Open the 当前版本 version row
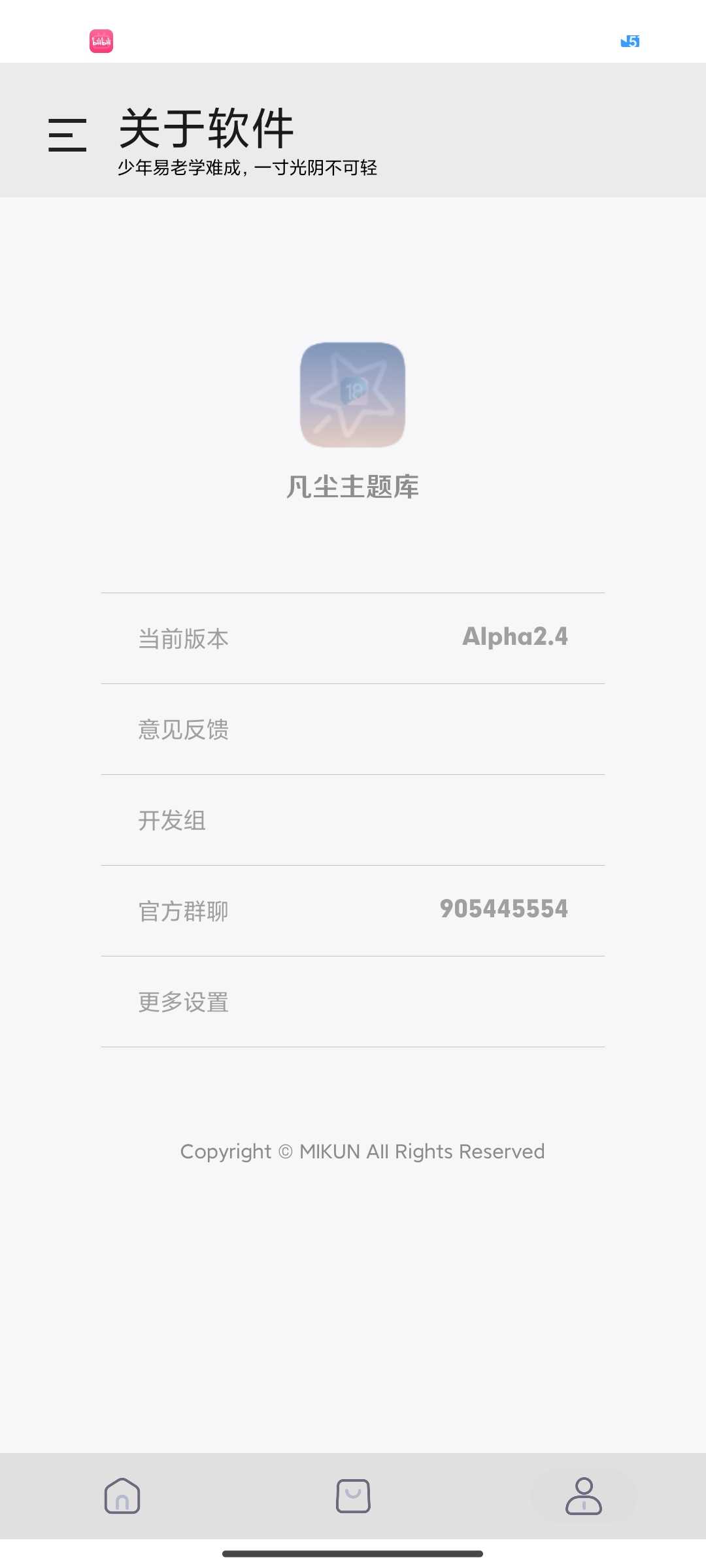Viewport: 706px width, 1568px height. click(353, 638)
